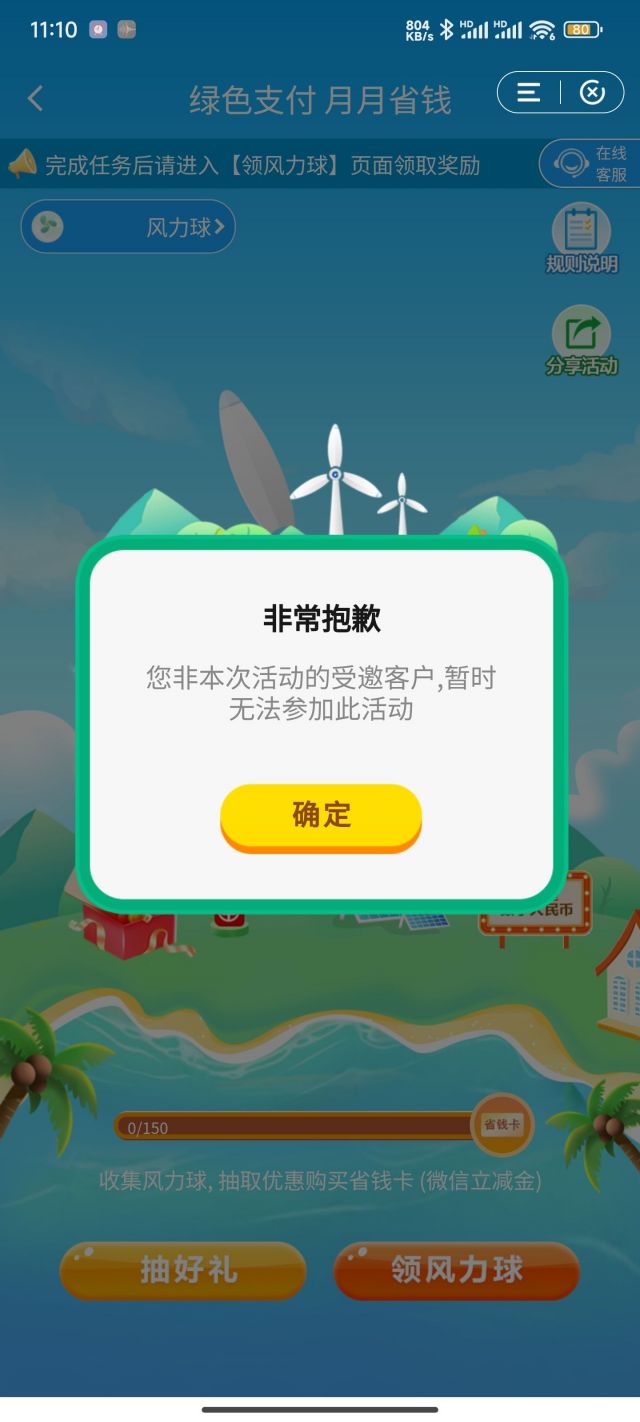Open the 领风力球 page
This screenshot has height=1422, width=640.
457,1270
